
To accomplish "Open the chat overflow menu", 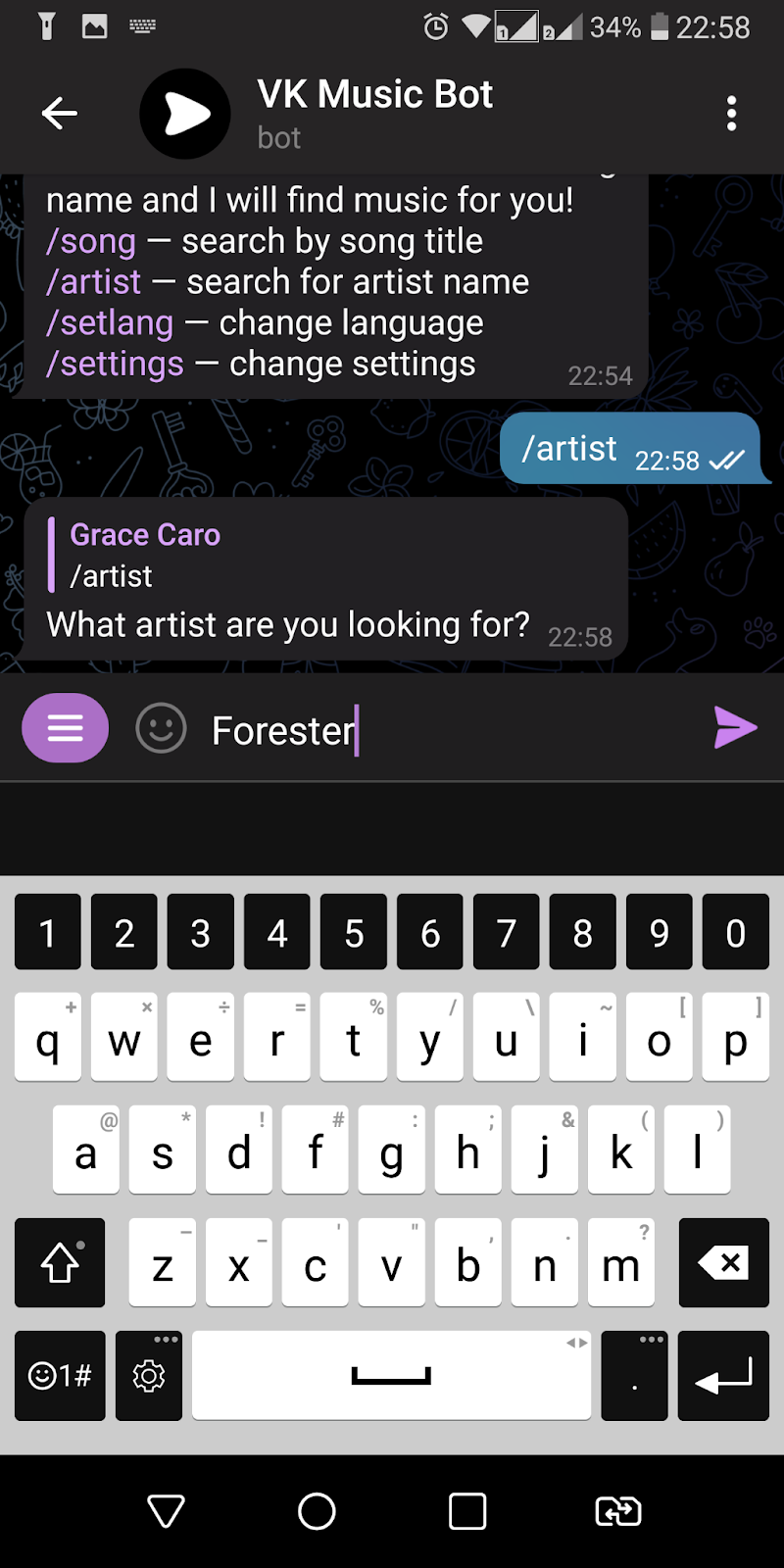I will tap(731, 114).
